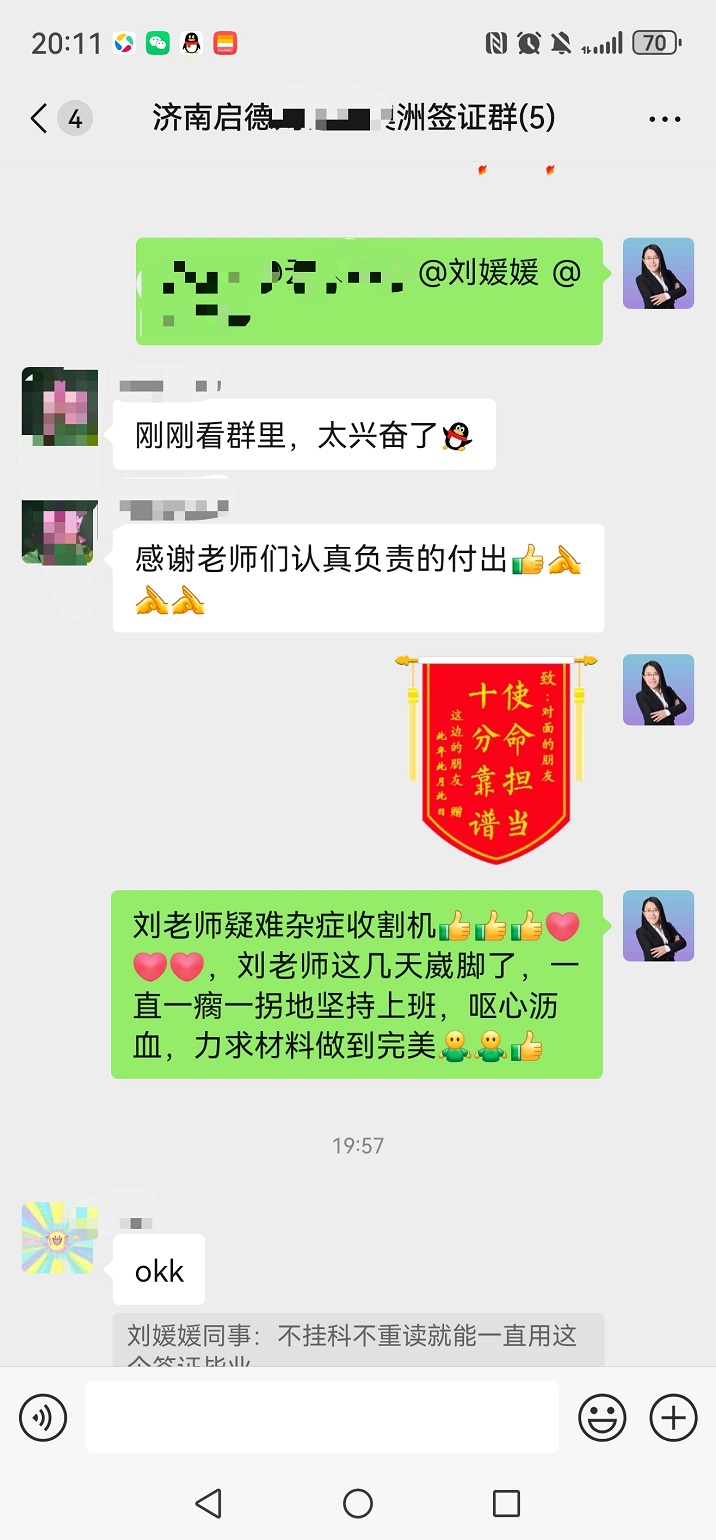The width and height of the screenshot is (716, 1540).
Task: Tap the system back navigation button
Action: coord(208,1503)
